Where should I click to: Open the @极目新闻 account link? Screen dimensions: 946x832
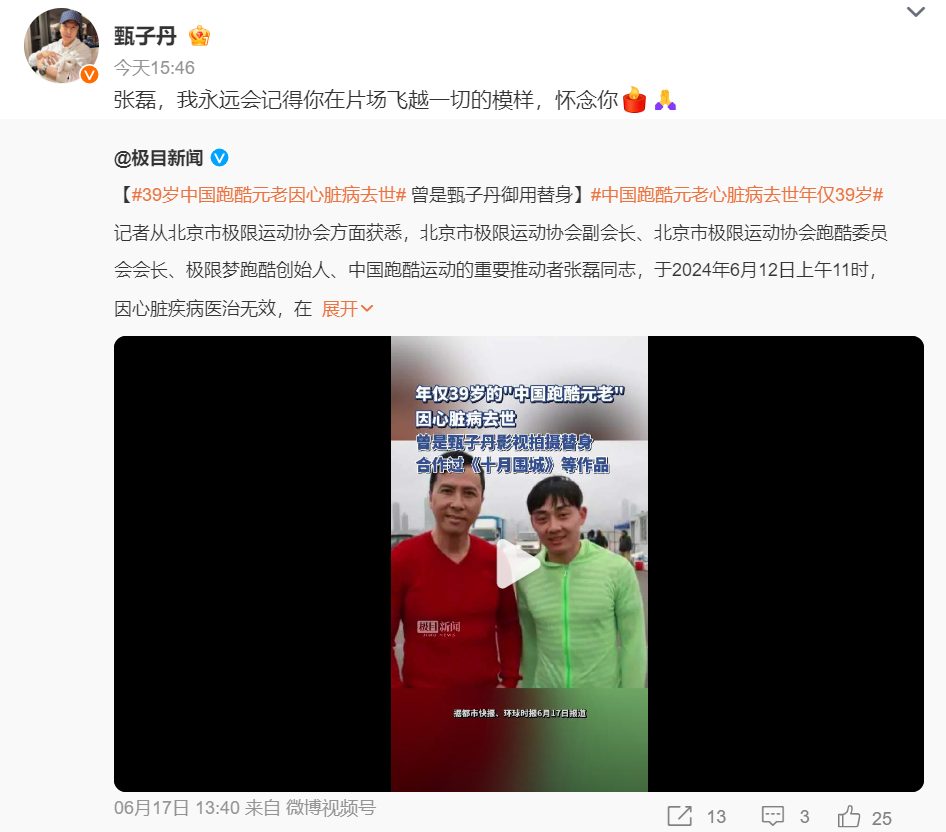[x=159, y=158]
